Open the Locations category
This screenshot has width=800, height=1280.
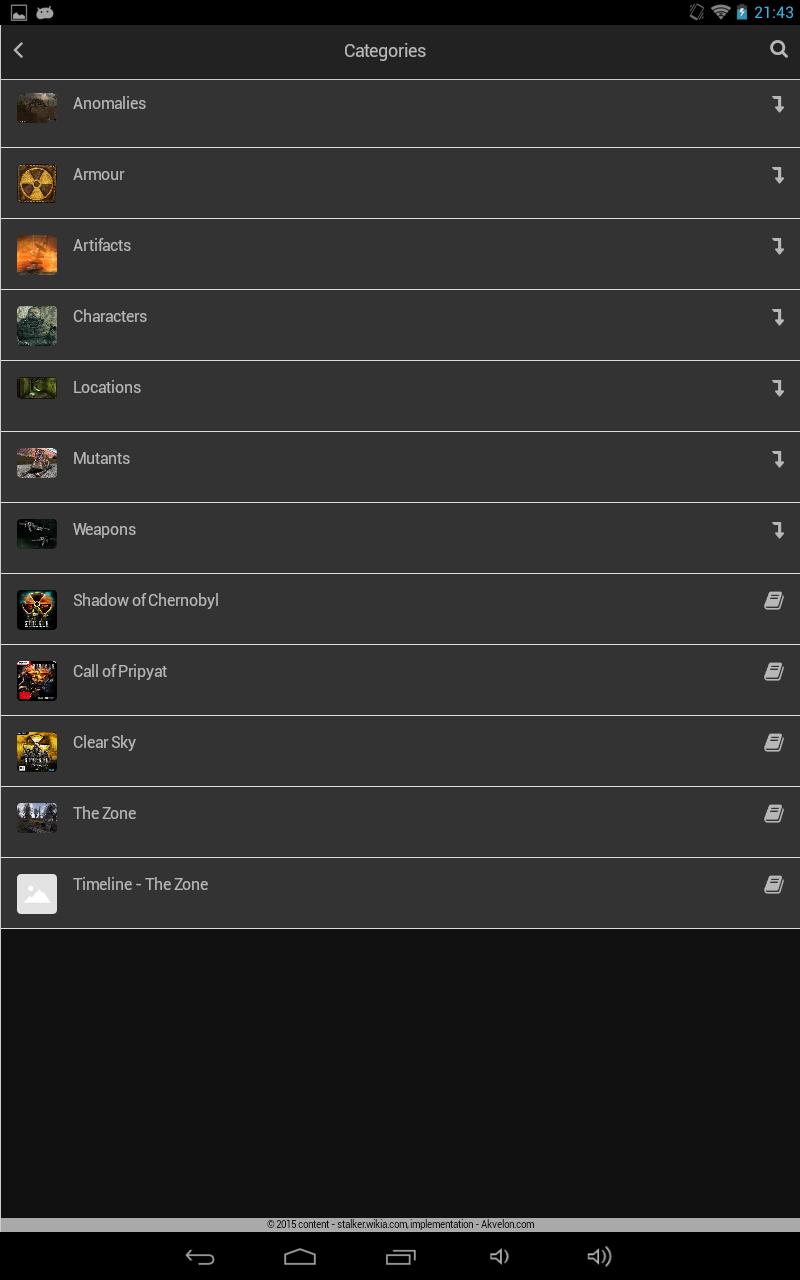pos(400,397)
